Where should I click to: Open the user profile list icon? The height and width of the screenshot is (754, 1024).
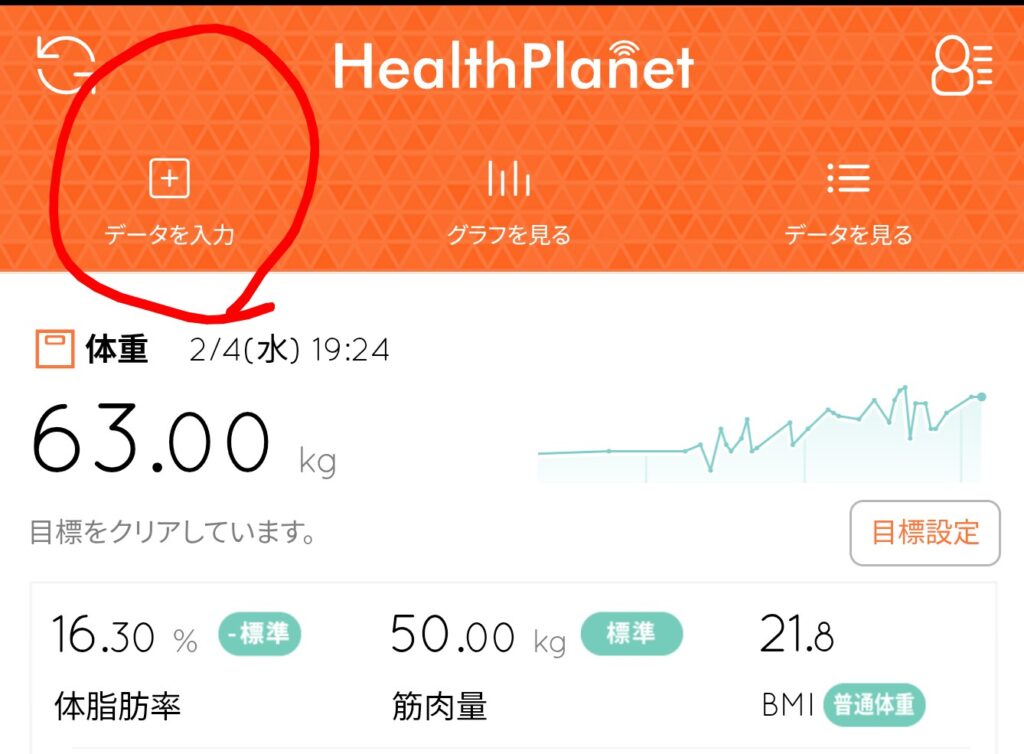coord(960,67)
